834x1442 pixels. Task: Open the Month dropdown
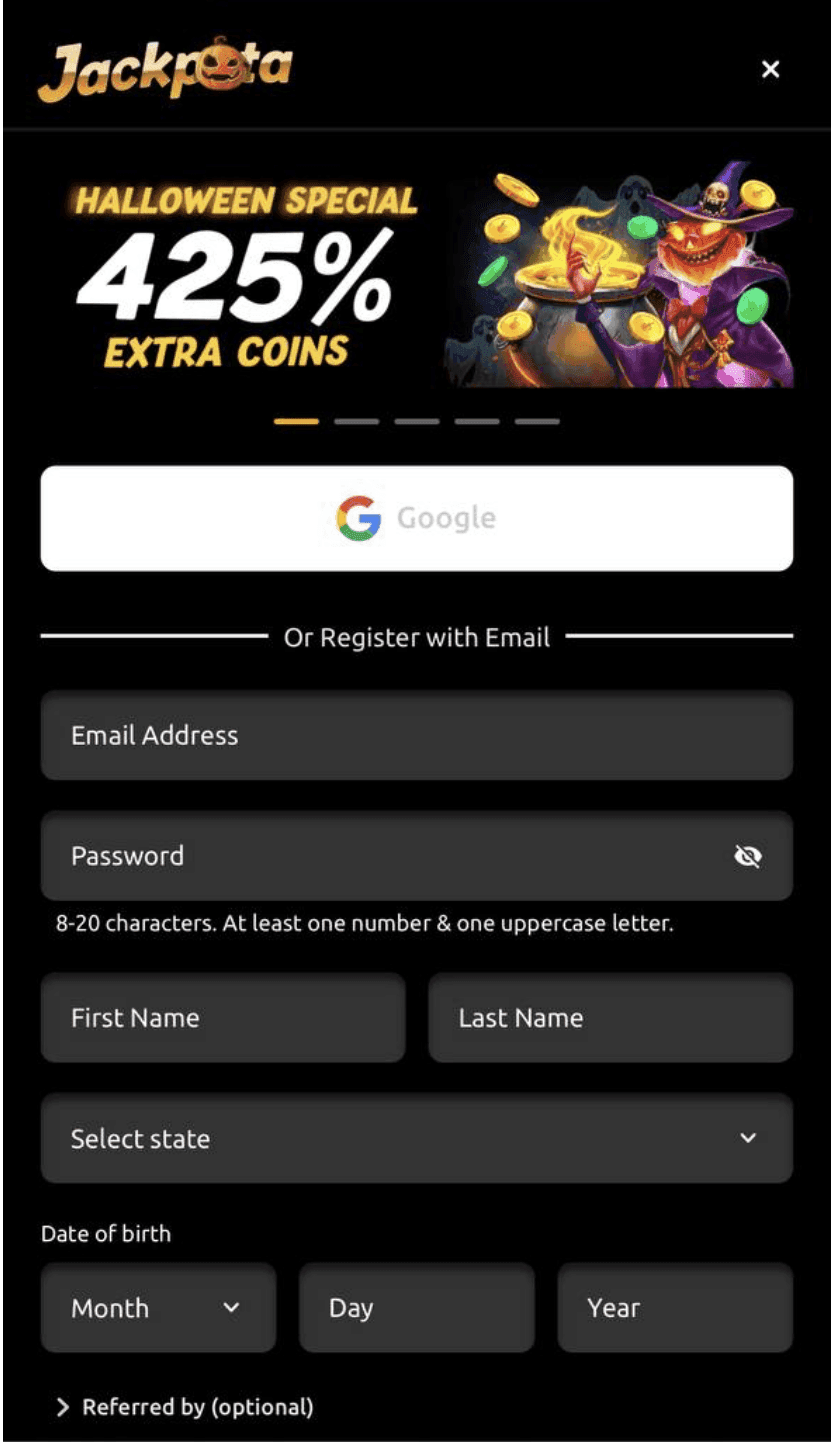click(x=158, y=1307)
